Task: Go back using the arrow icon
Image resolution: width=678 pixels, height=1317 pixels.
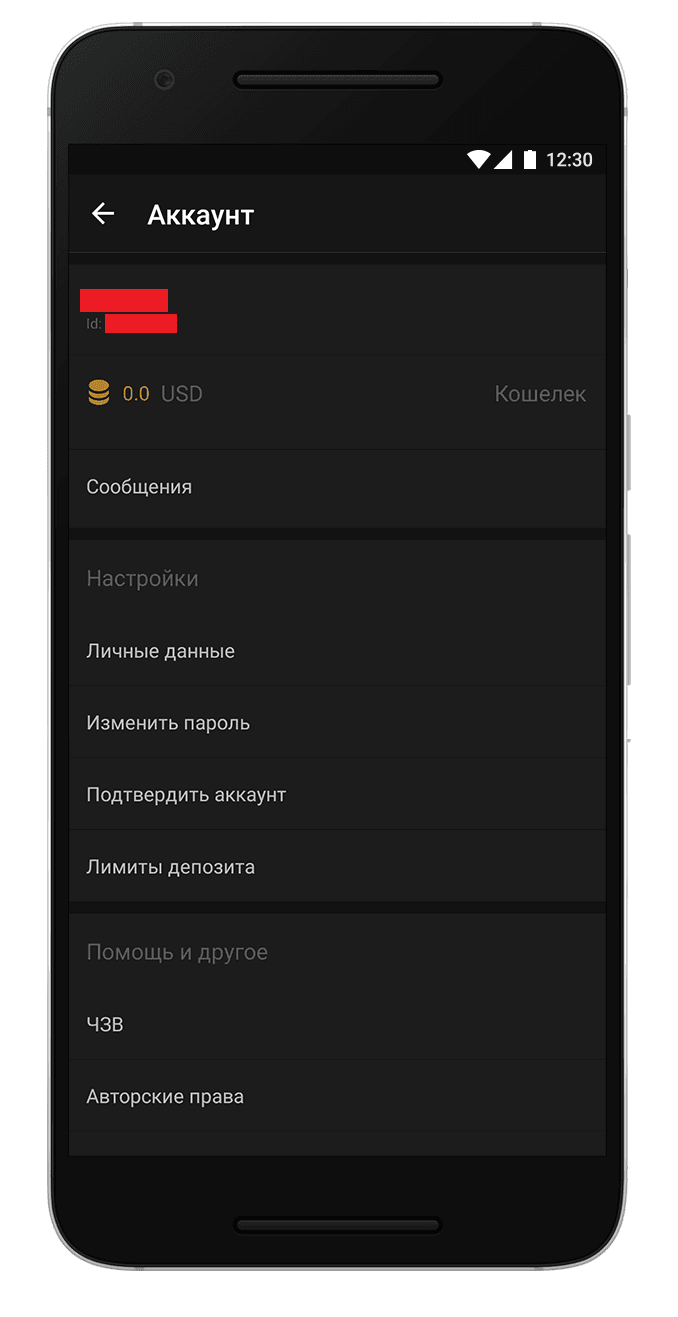Action: (x=102, y=214)
